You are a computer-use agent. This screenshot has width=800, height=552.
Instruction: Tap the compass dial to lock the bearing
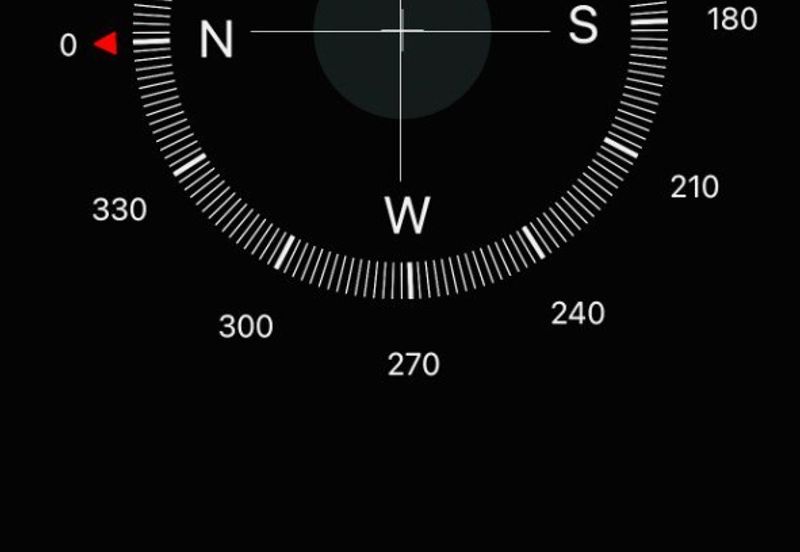[x=401, y=120]
